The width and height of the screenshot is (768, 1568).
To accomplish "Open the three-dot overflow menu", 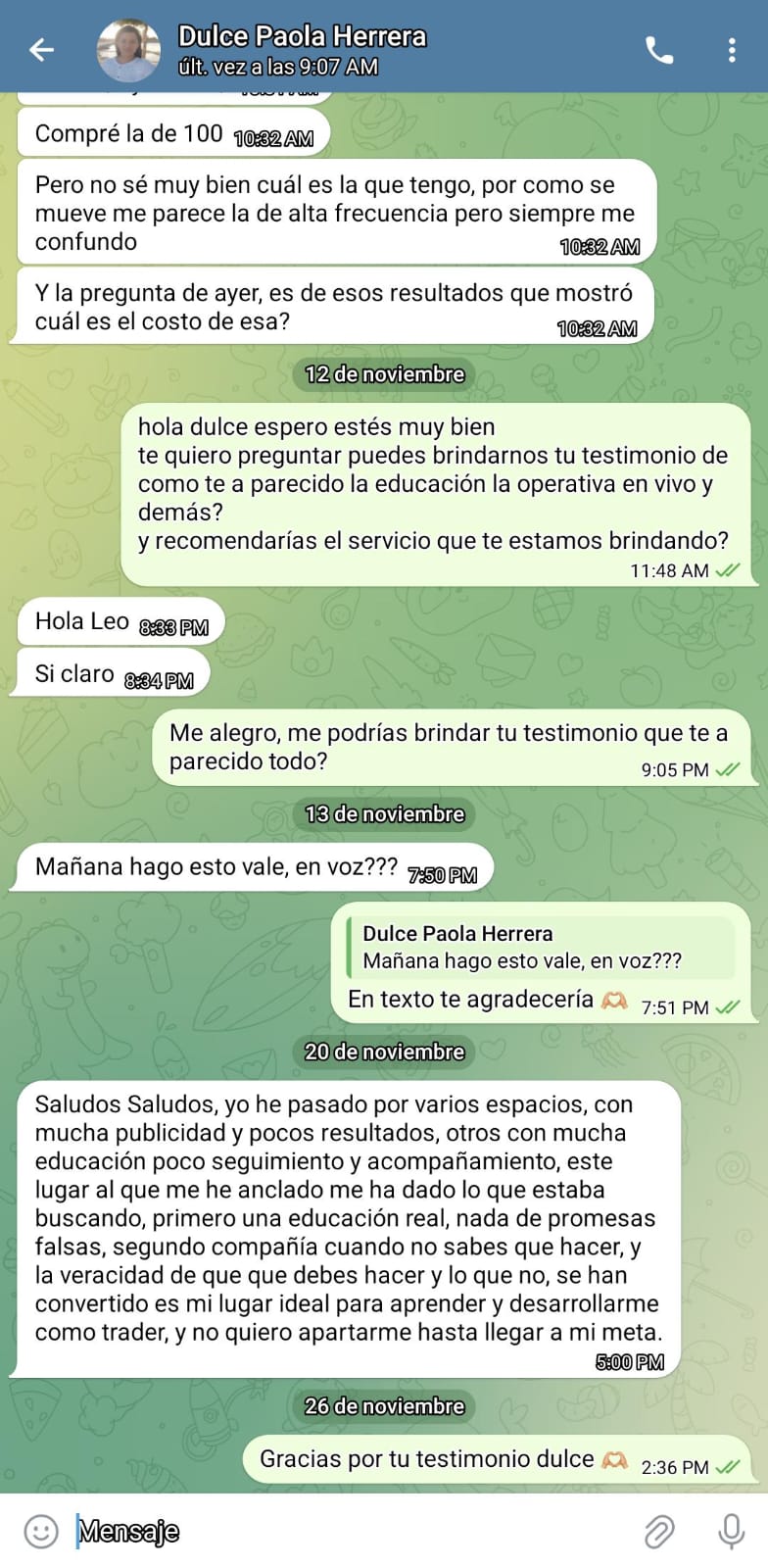I will pyautogui.click(x=731, y=50).
